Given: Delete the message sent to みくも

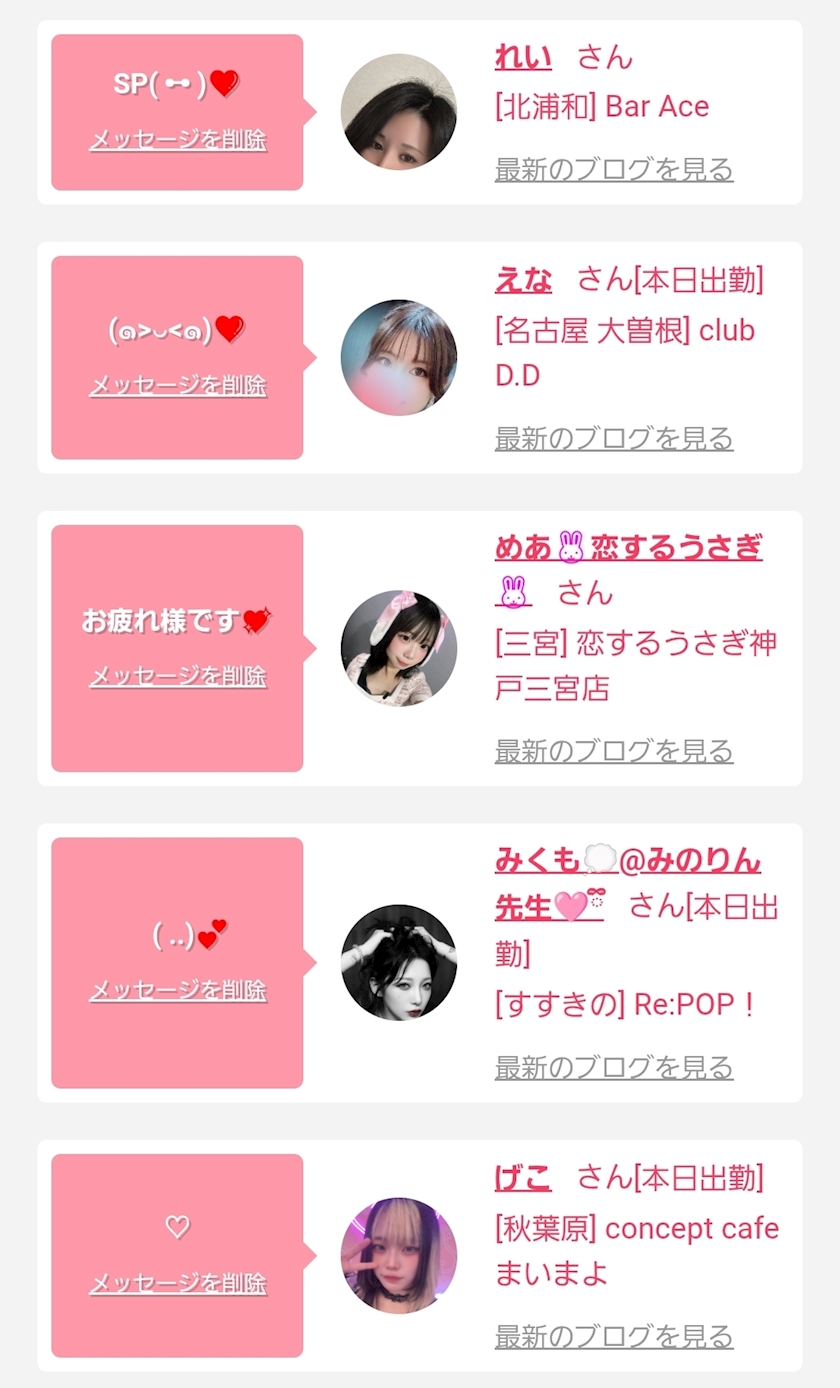Looking at the screenshot, I should point(178,990).
